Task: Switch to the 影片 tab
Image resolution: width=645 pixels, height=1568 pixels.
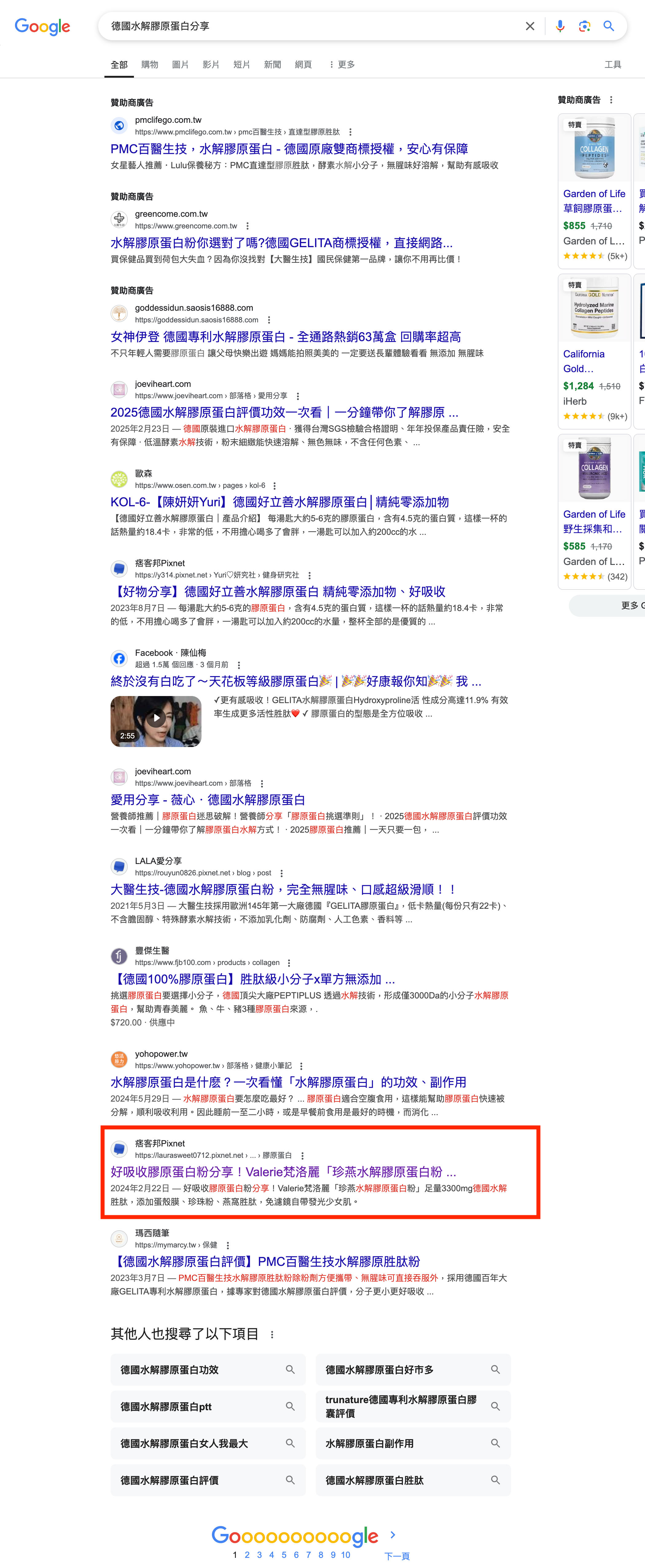Action: point(211,64)
